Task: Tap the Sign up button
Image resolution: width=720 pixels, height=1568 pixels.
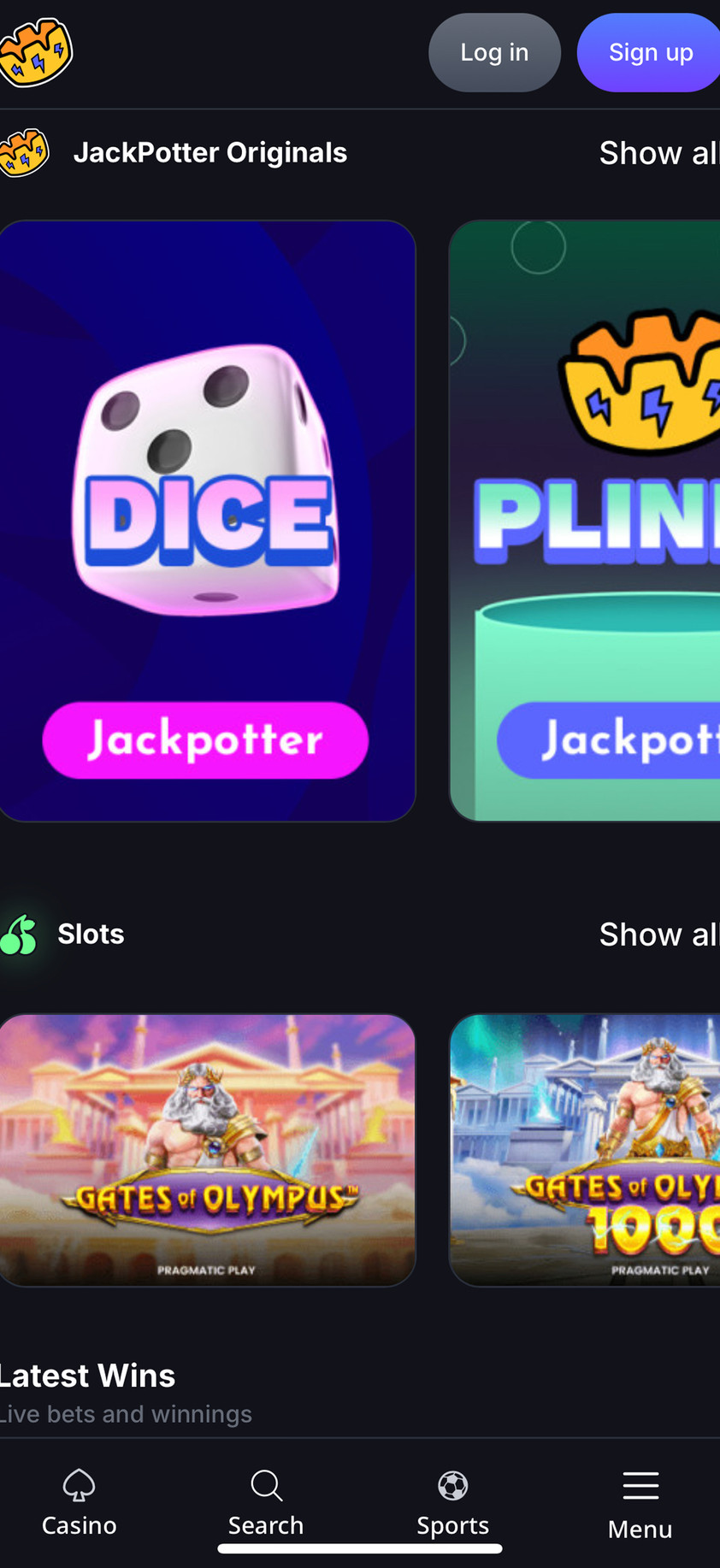Action: [x=650, y=52]
